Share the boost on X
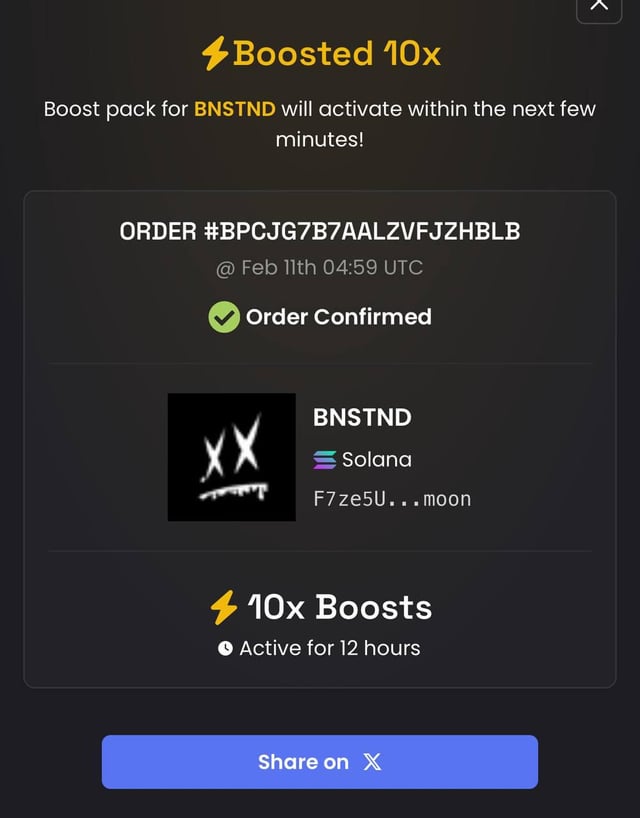This screenshot has width=640, height=818. [x=320, y=762]
